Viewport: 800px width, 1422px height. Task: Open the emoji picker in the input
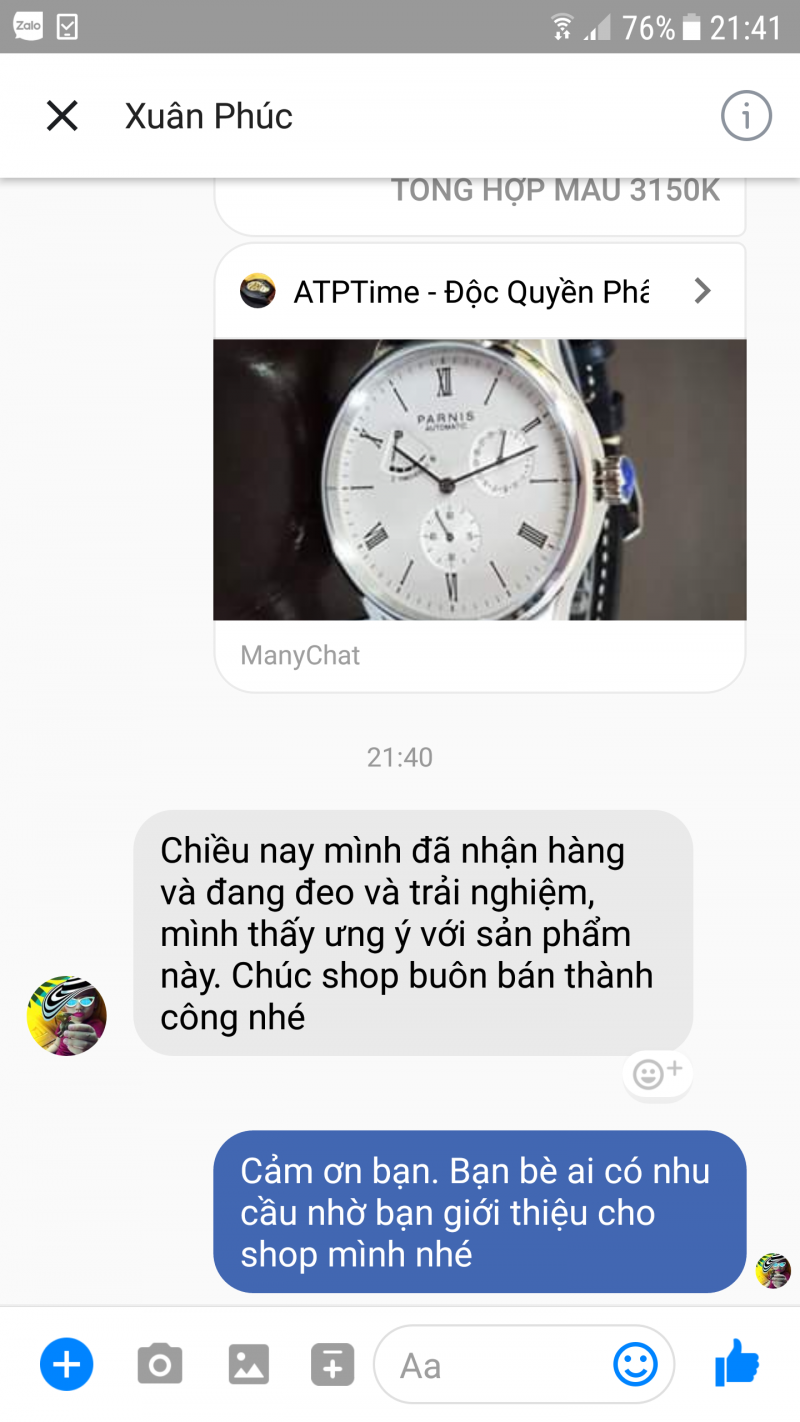(635, 1364)
